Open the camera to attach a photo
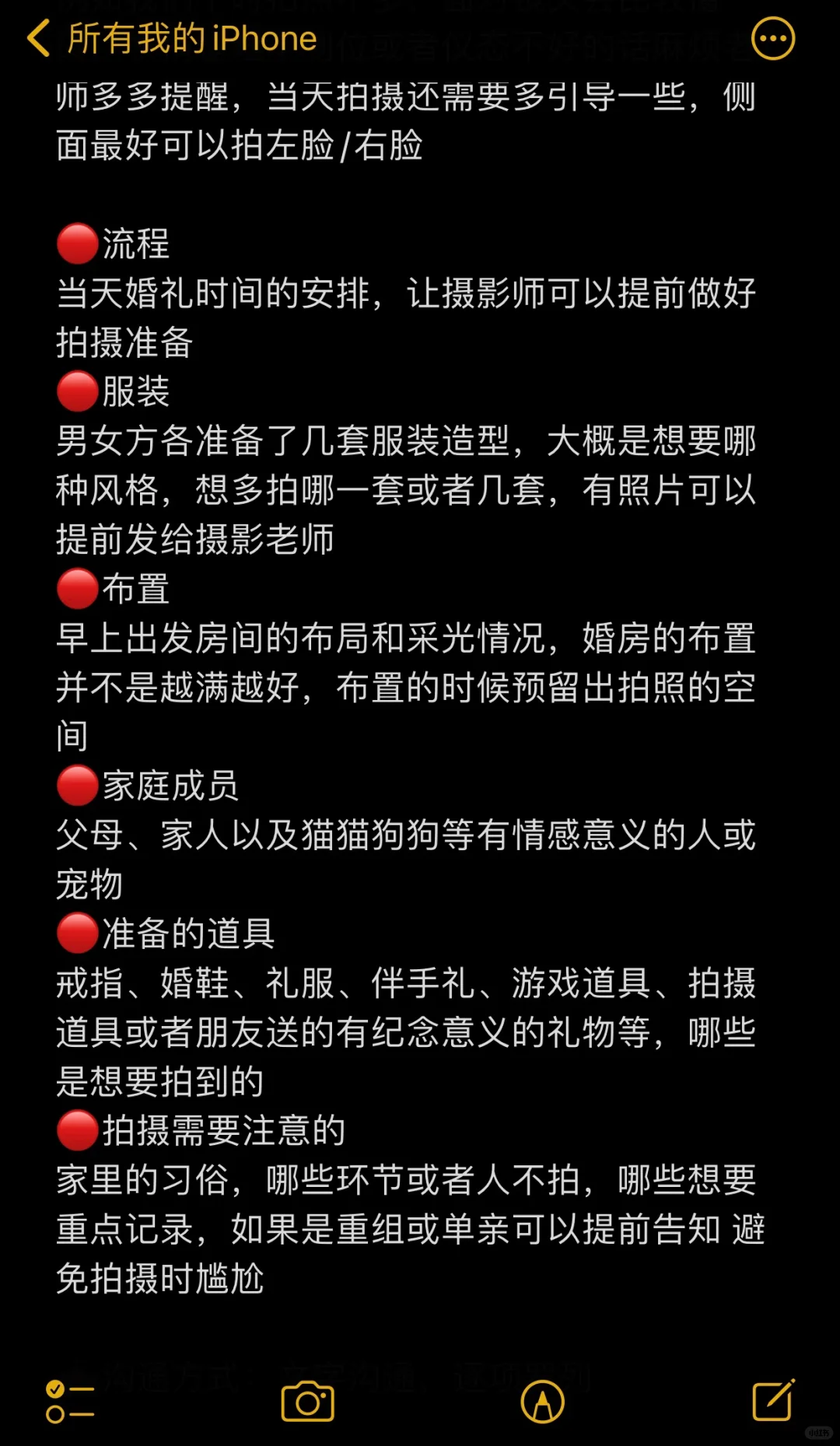The image size is (840, 1446). [308, 1402]
